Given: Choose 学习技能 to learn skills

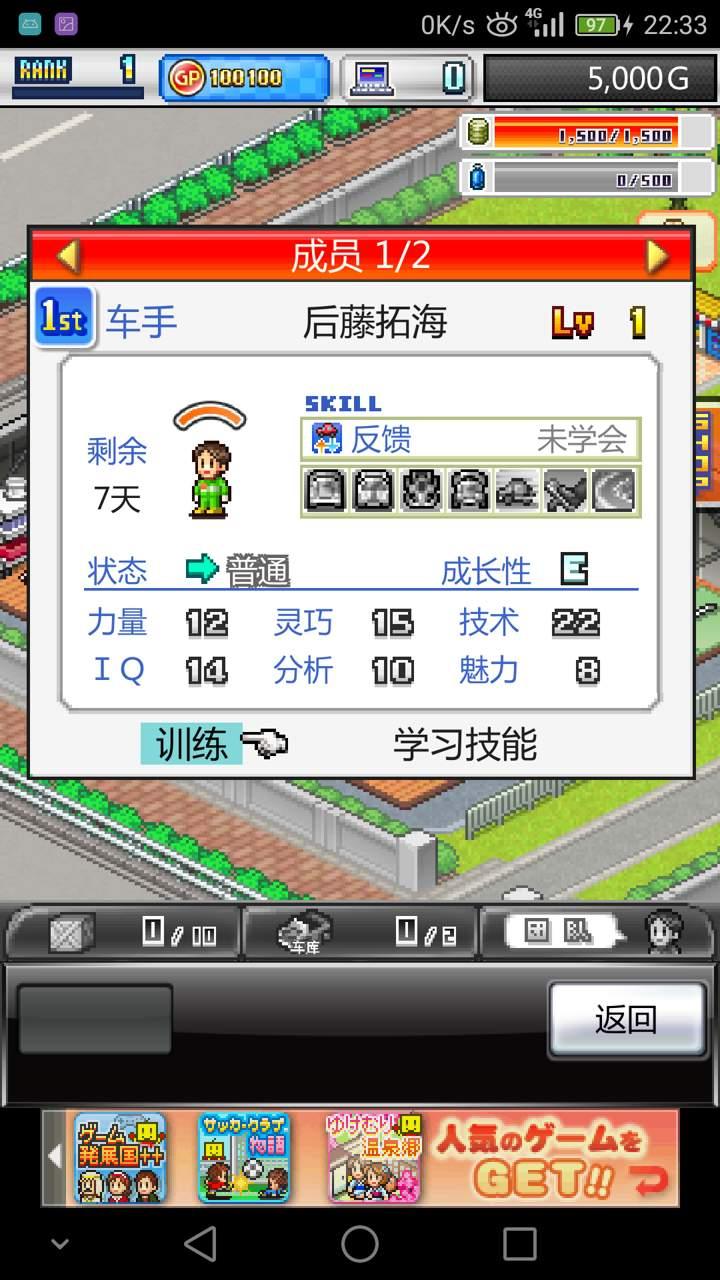Looking at the screenshot, I should [x=465, y=744].
